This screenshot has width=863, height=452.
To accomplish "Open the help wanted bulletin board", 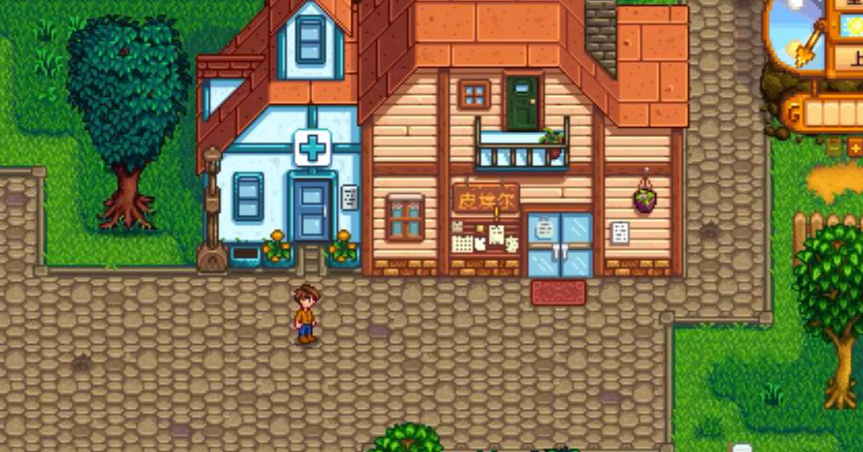I will click(496, 237).
